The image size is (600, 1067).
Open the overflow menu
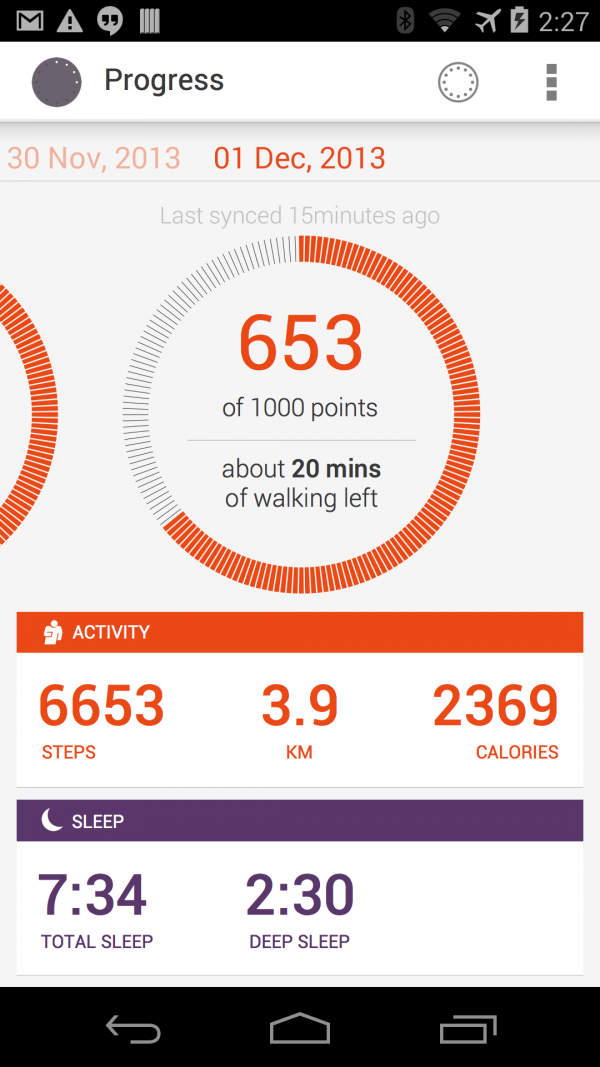tap(551, 82)
